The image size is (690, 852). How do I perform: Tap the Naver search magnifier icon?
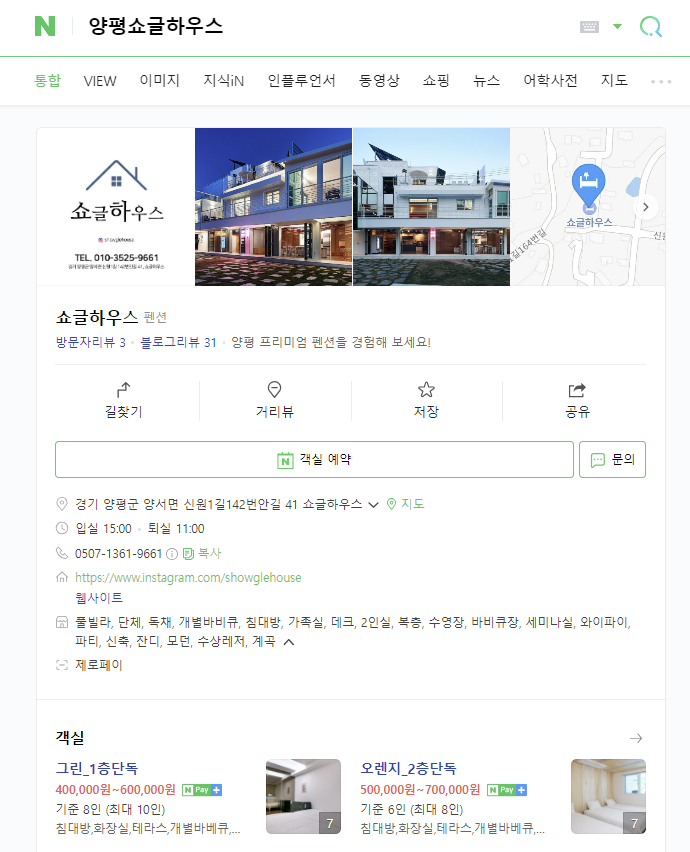(x=651, y=27)
